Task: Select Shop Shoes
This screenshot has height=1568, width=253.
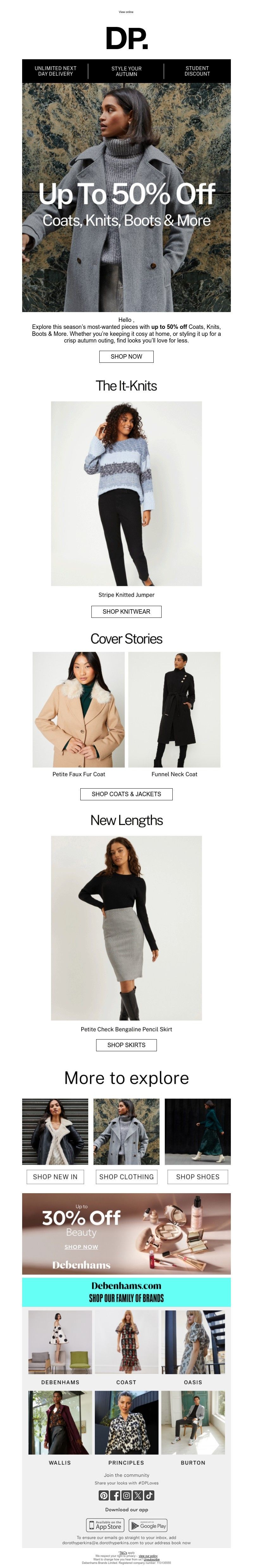Action: [x=198, y=1177]
